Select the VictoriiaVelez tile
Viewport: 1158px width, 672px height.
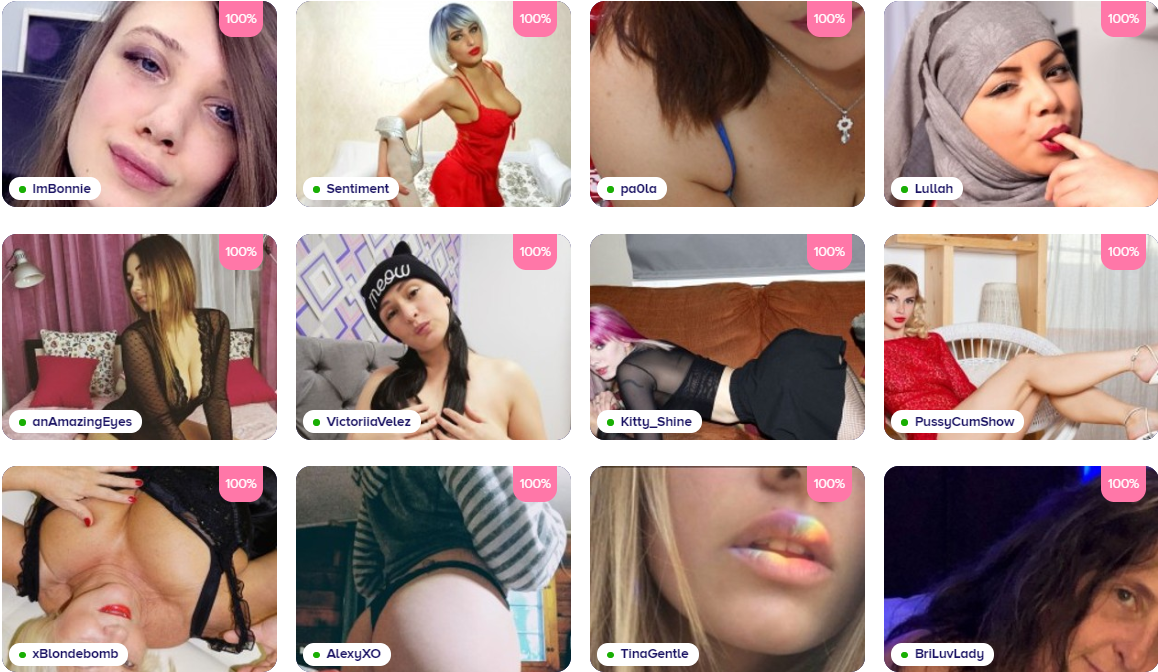click(x=433, y=337)
